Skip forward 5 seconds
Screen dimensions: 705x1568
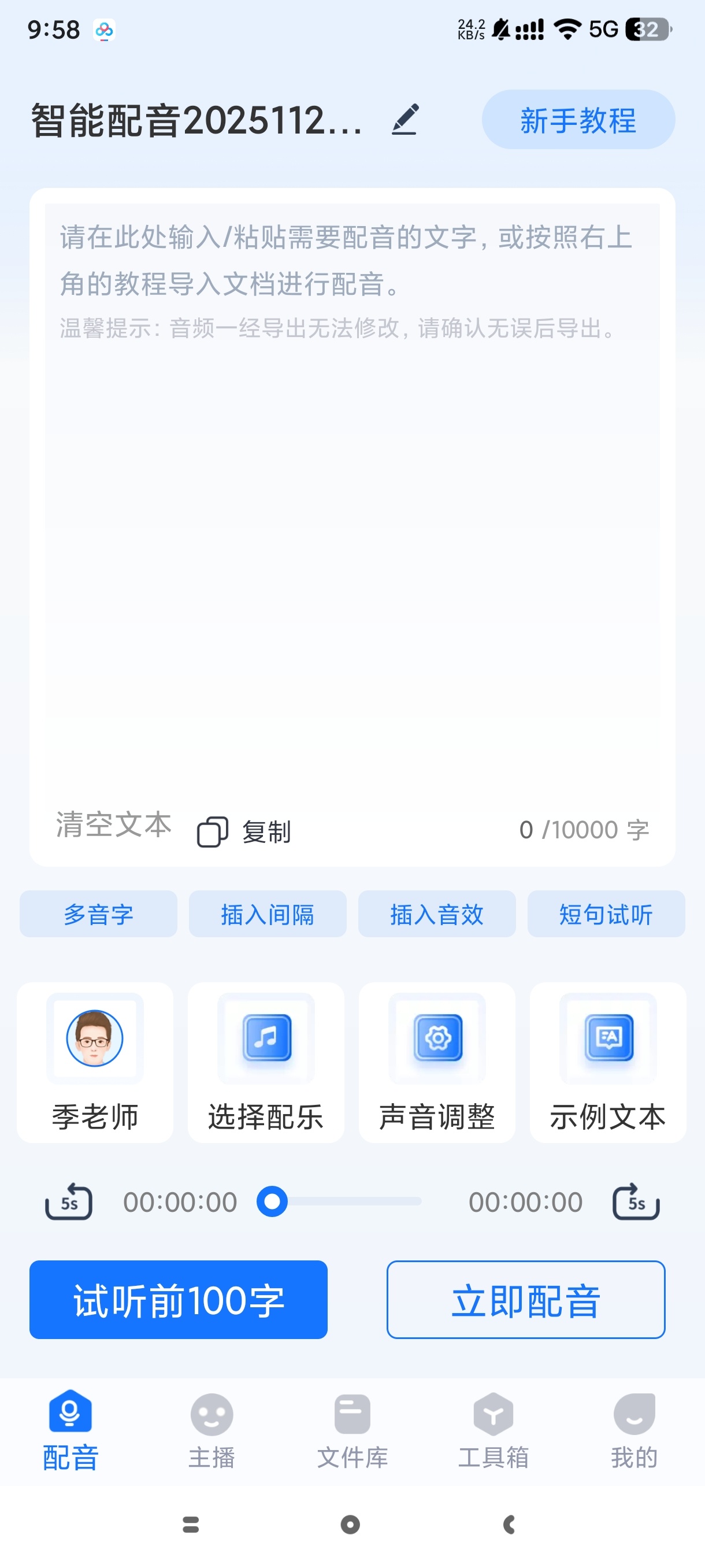[636, 1201]
